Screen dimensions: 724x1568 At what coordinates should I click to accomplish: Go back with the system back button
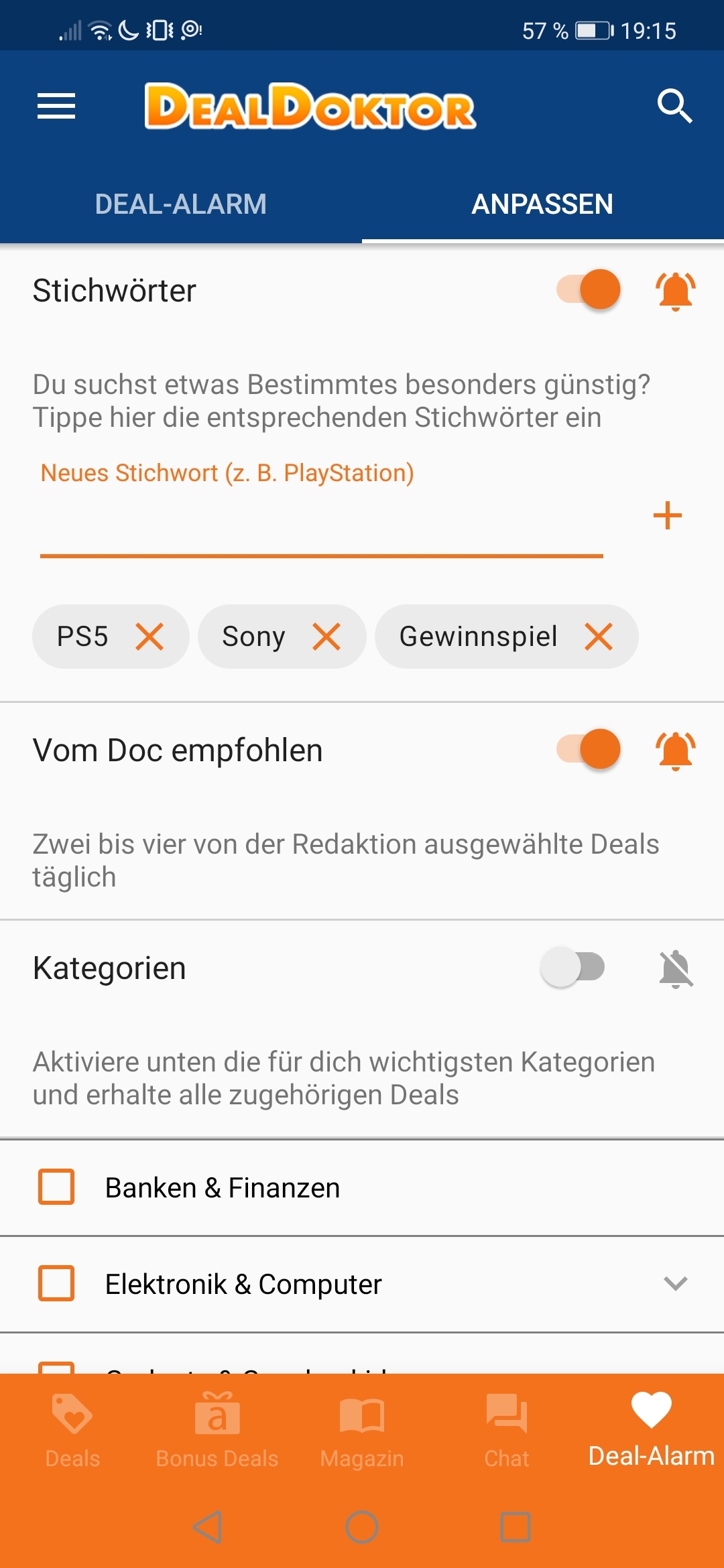point(208,1527)
